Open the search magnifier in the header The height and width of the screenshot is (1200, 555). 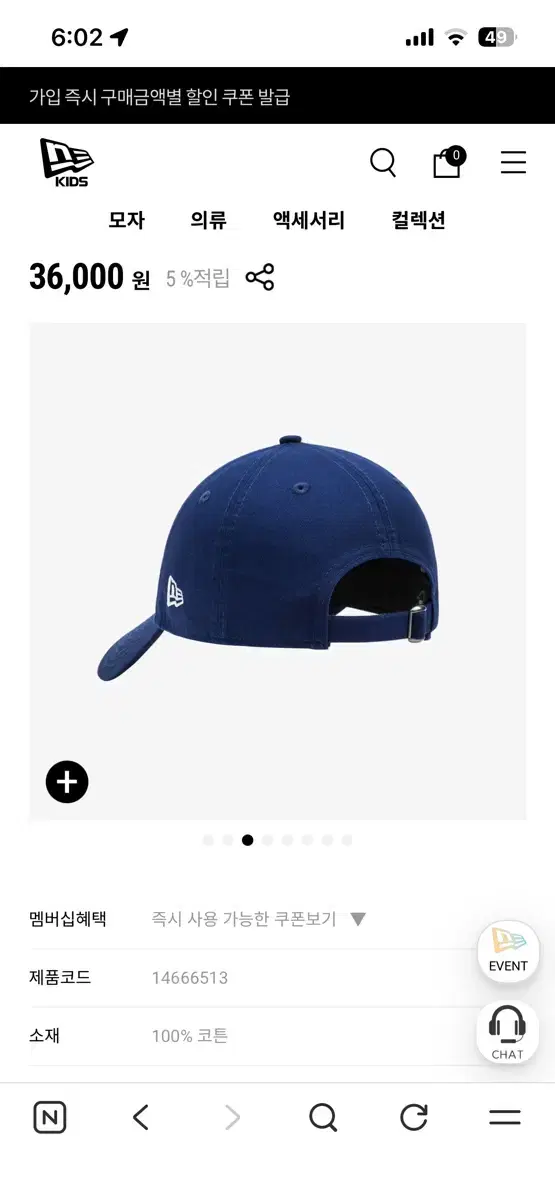(383, 162)
